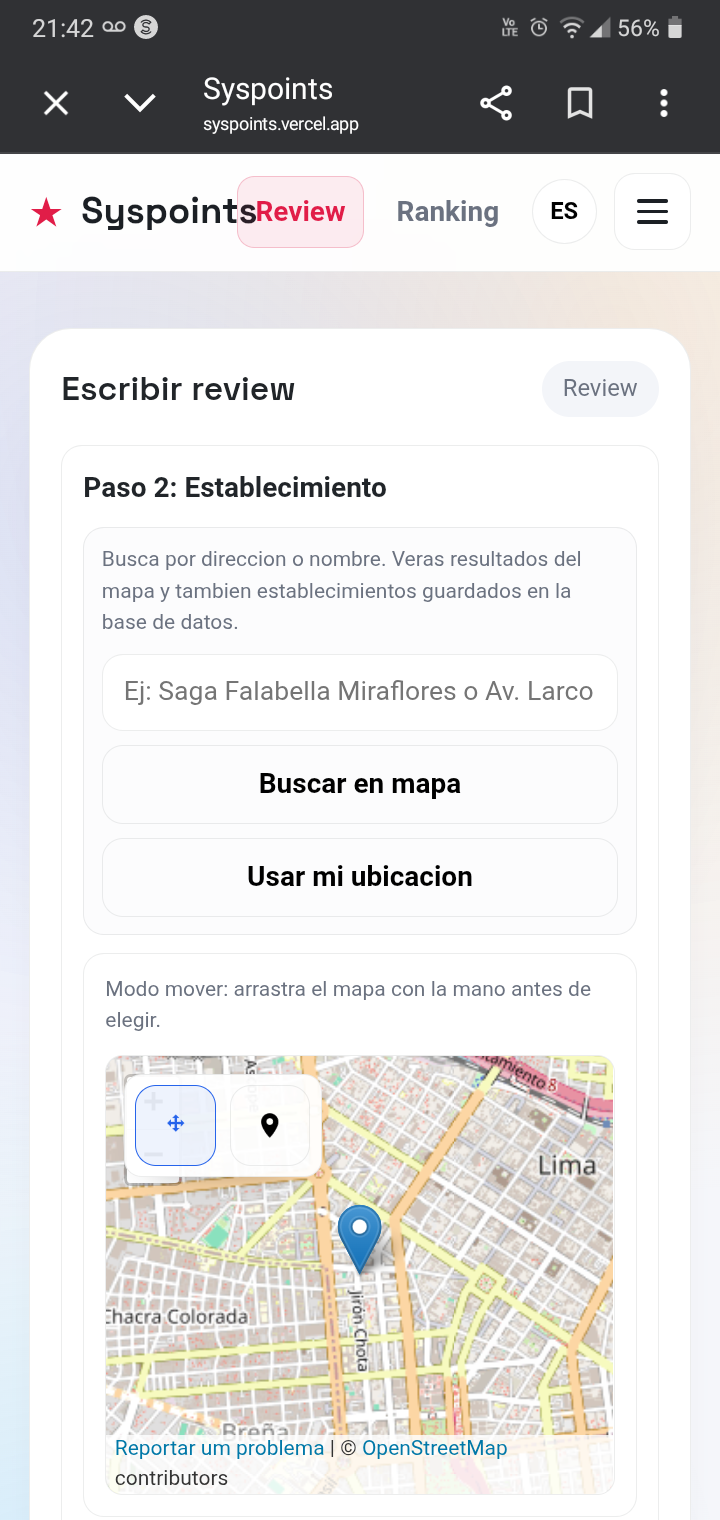Select Buscar en mapa
The image size is (720, 1520).
[x=359, y=784]
